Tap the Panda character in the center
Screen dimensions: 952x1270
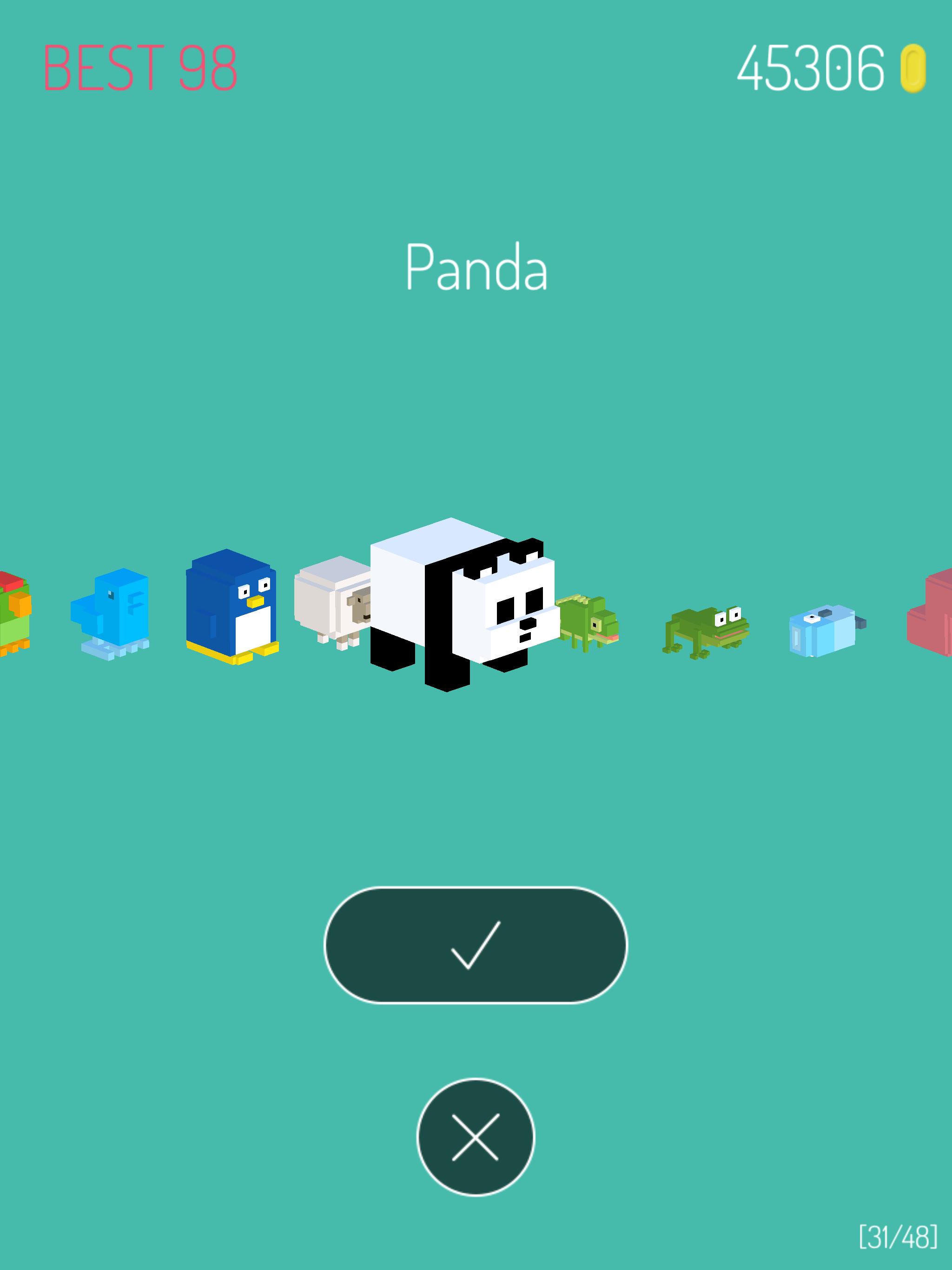click(462, 603)
